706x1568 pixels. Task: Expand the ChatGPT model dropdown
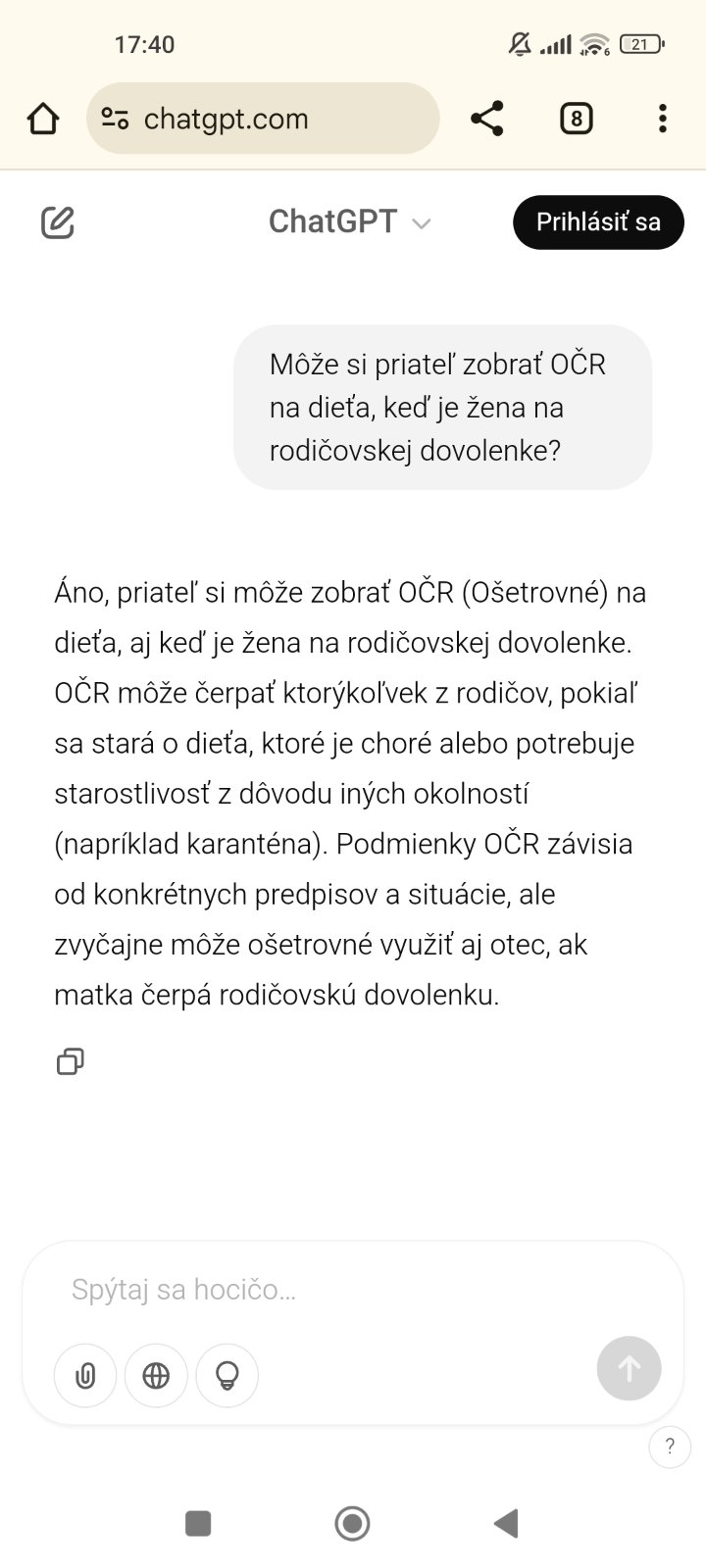coord(350,221)
